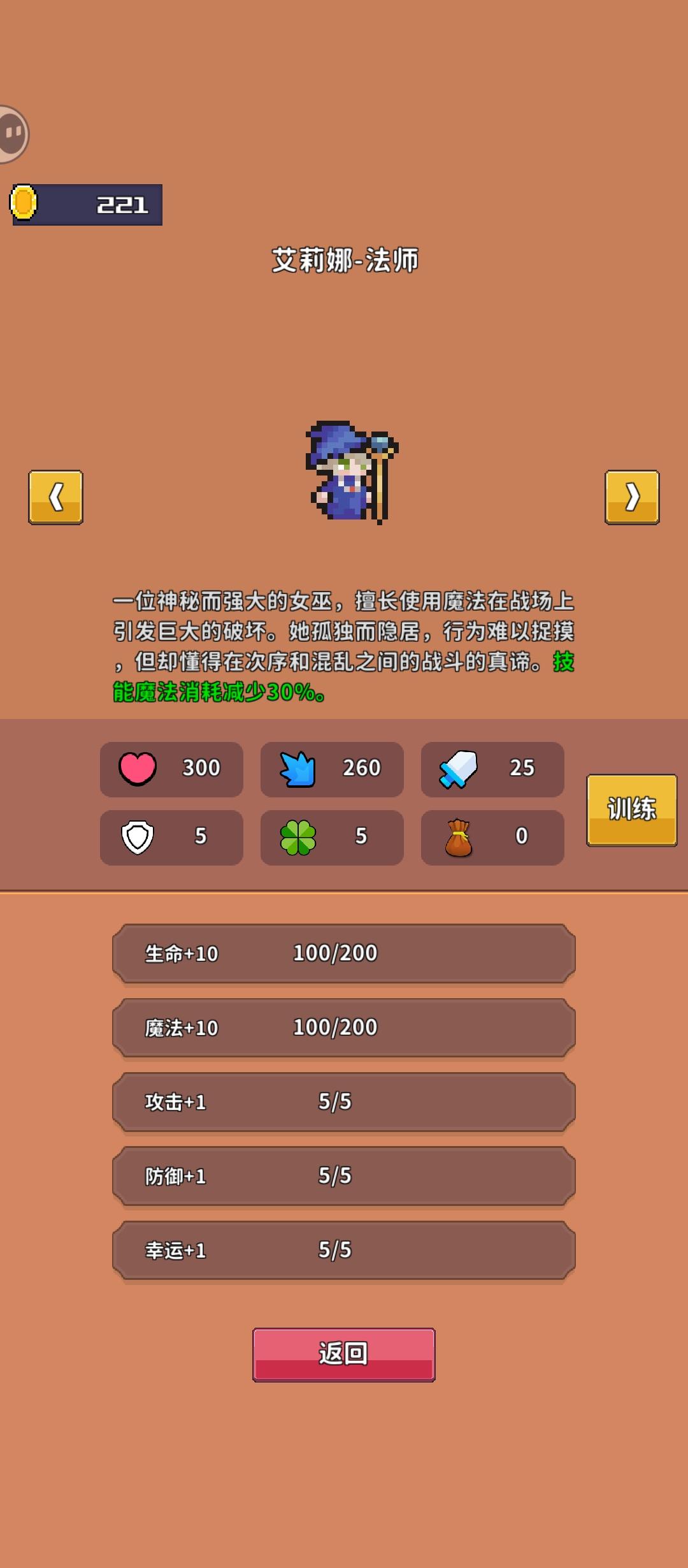The width and height of the screenshot is (688, 1568).
Task: Click the heart health stat icon
Action: tap(137, 769)
